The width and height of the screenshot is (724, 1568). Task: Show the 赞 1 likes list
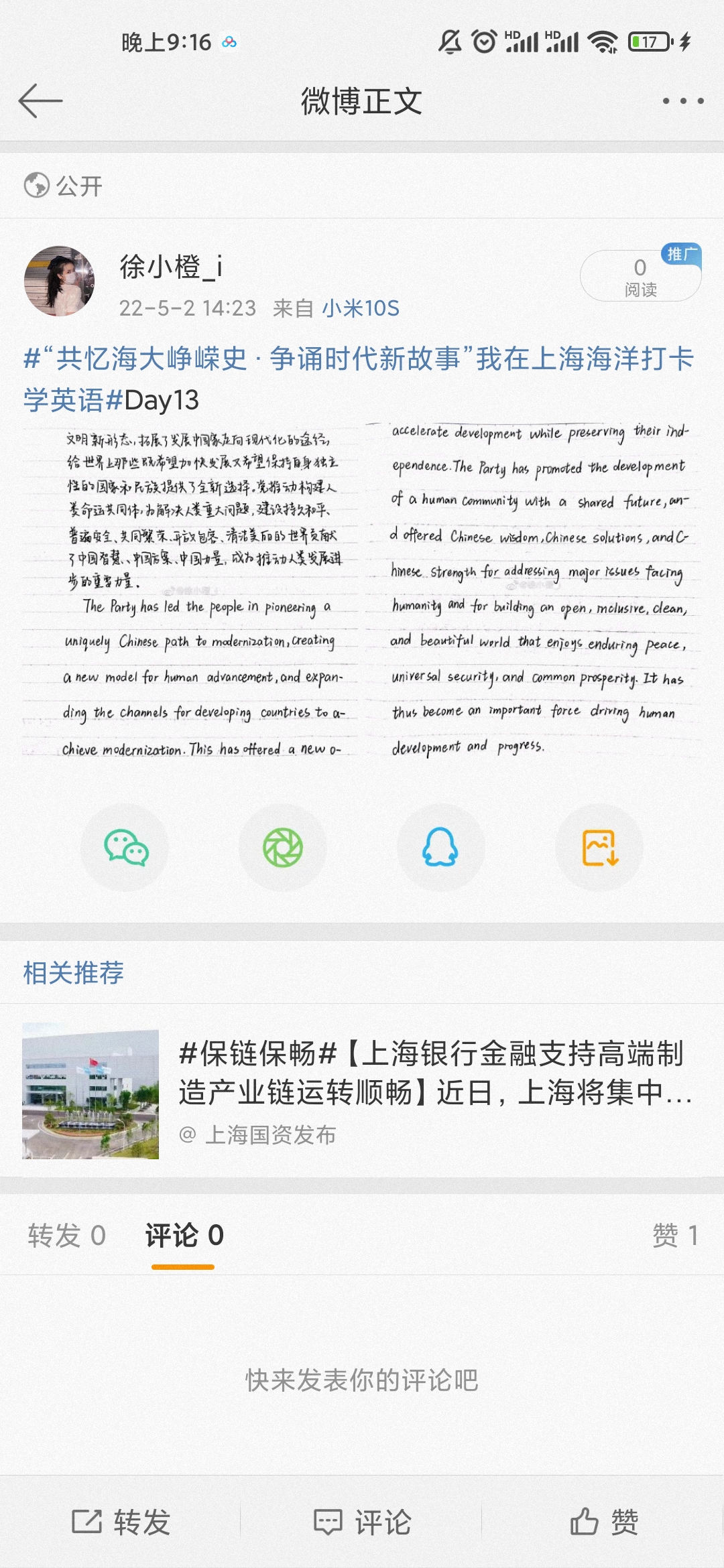[676, 1235]
